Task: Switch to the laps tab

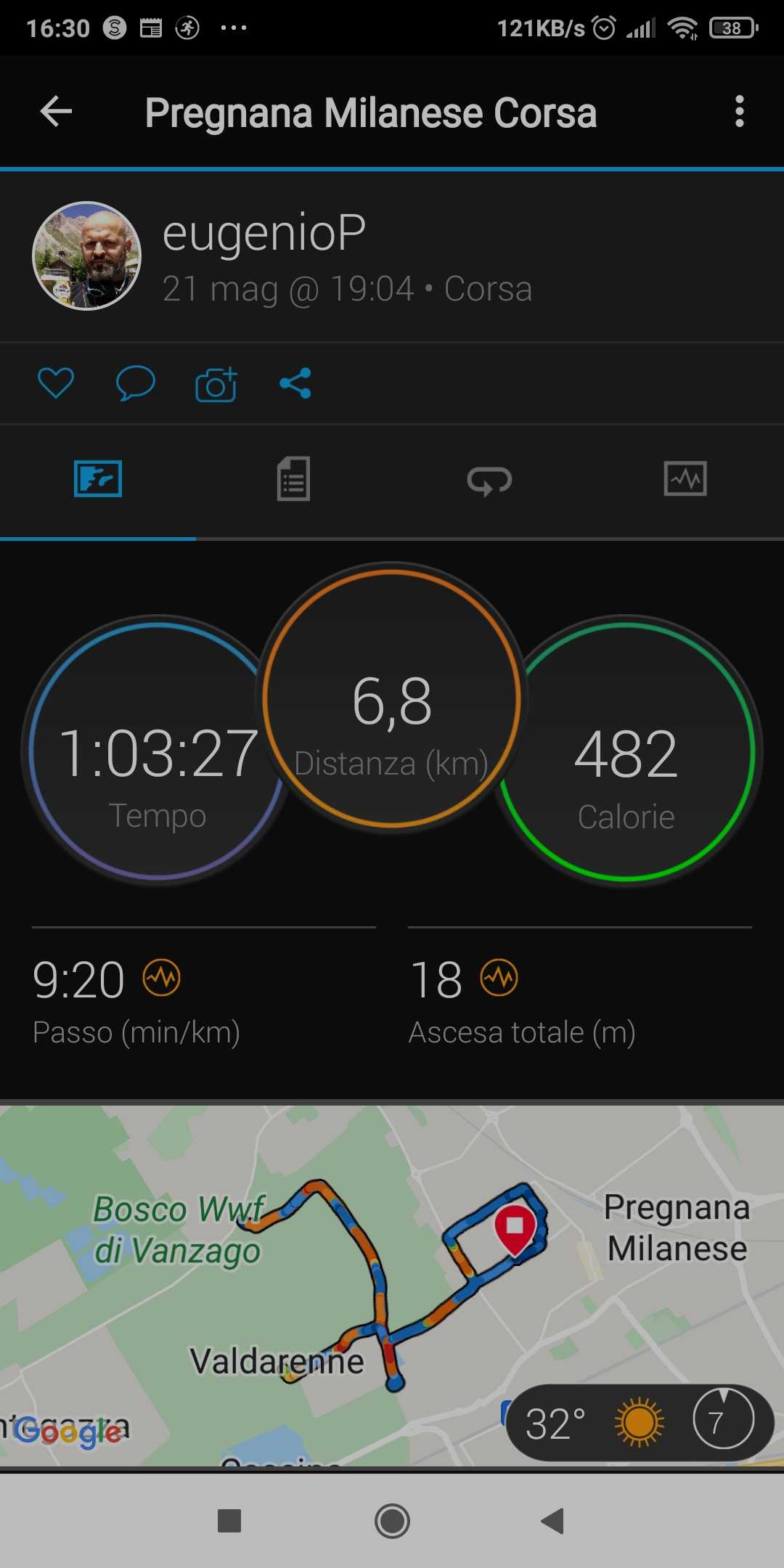Action: tap(489, 481)
